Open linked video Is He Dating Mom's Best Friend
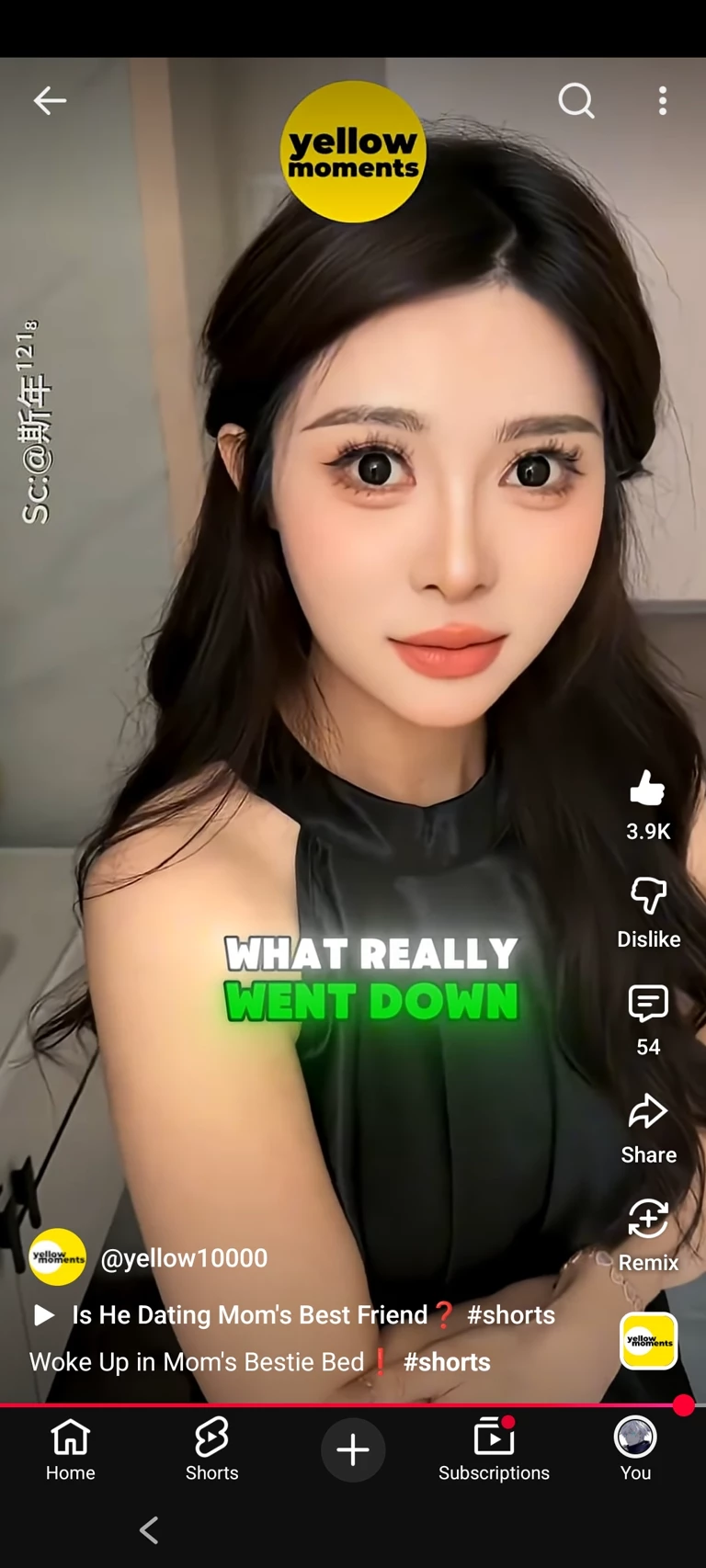This screenshot has height=1568, width=706. 250,1315
